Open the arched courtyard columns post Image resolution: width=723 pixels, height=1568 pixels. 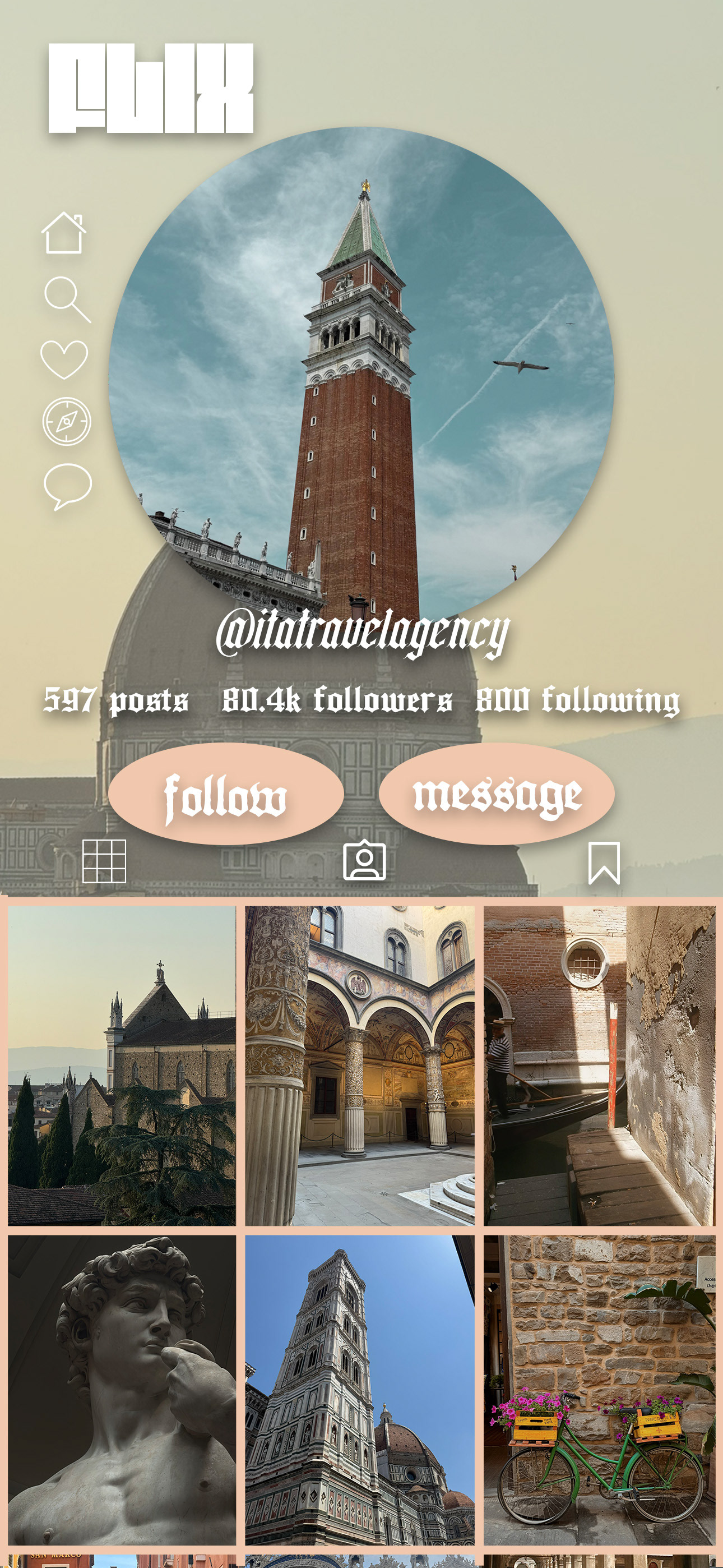[x=360, y=1065]
